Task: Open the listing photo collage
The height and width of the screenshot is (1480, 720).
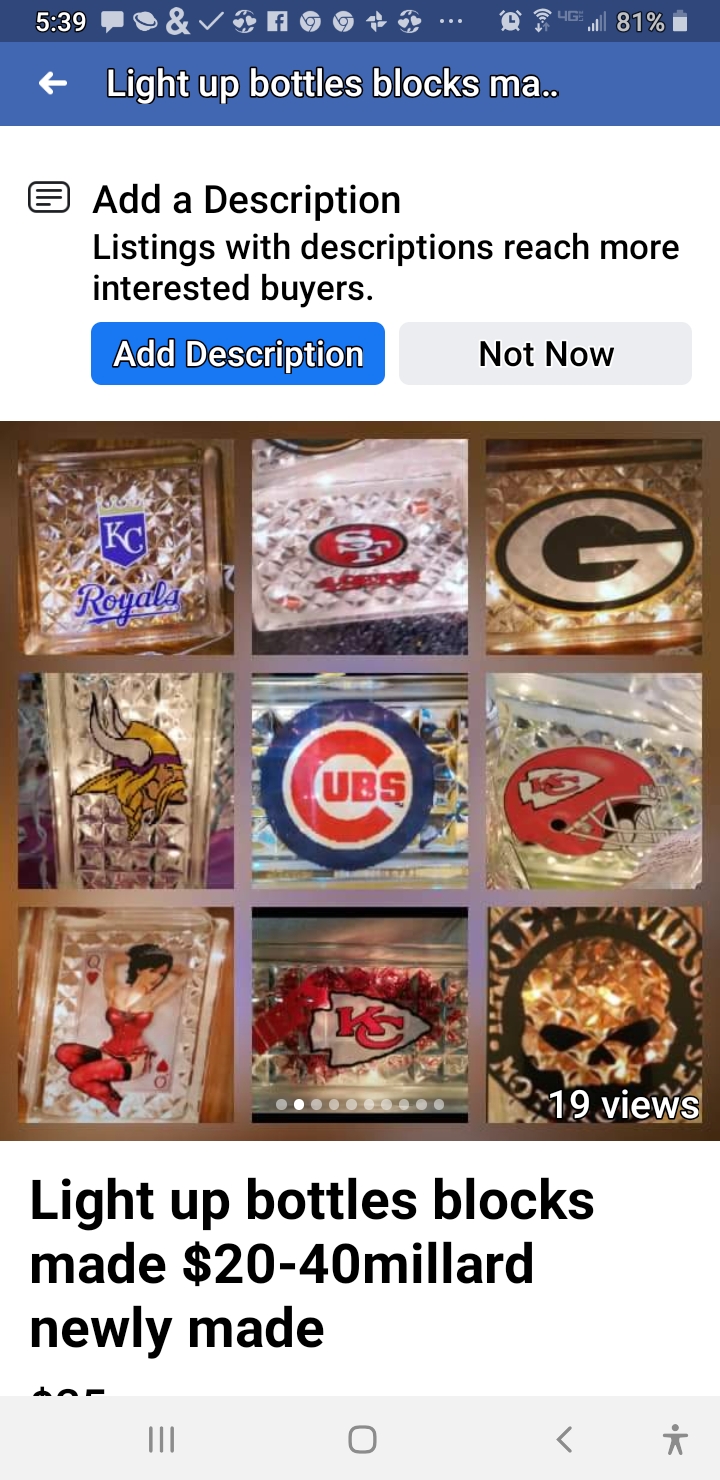Action: [x=360, y=781]
